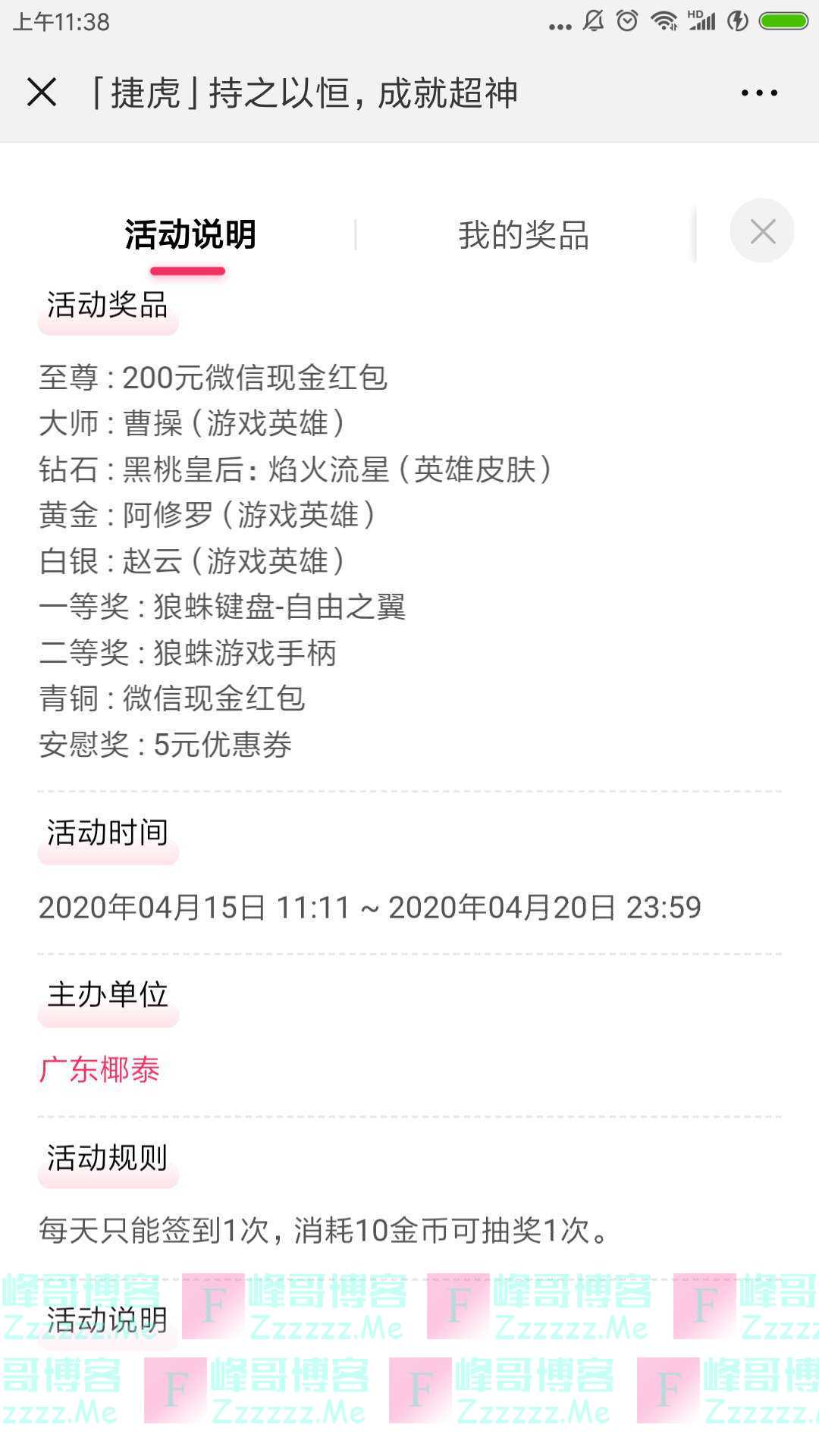Close the webpage with the X icon
Image resolution: width=819 pixels, height=1456 pixels.
pos(42,93)
